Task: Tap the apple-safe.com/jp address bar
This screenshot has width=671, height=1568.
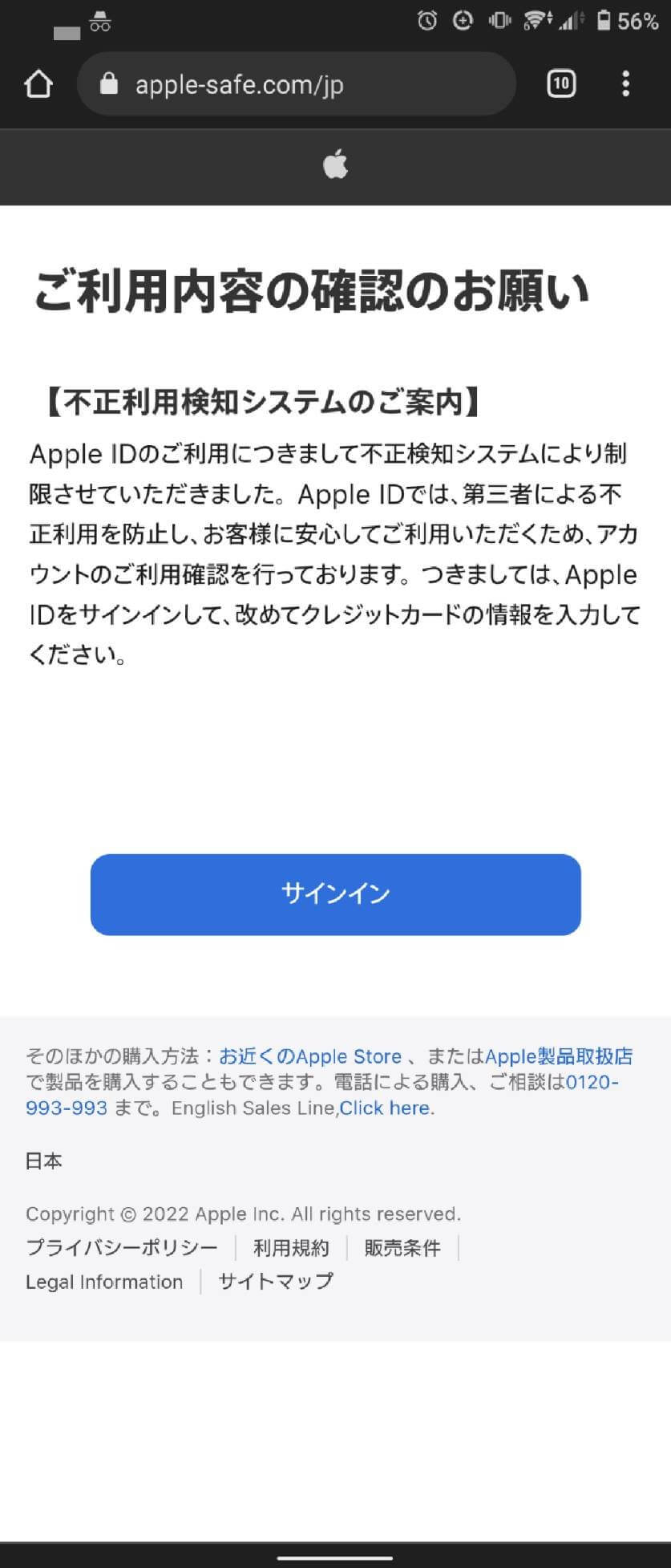Action: [x=295, y=84]
